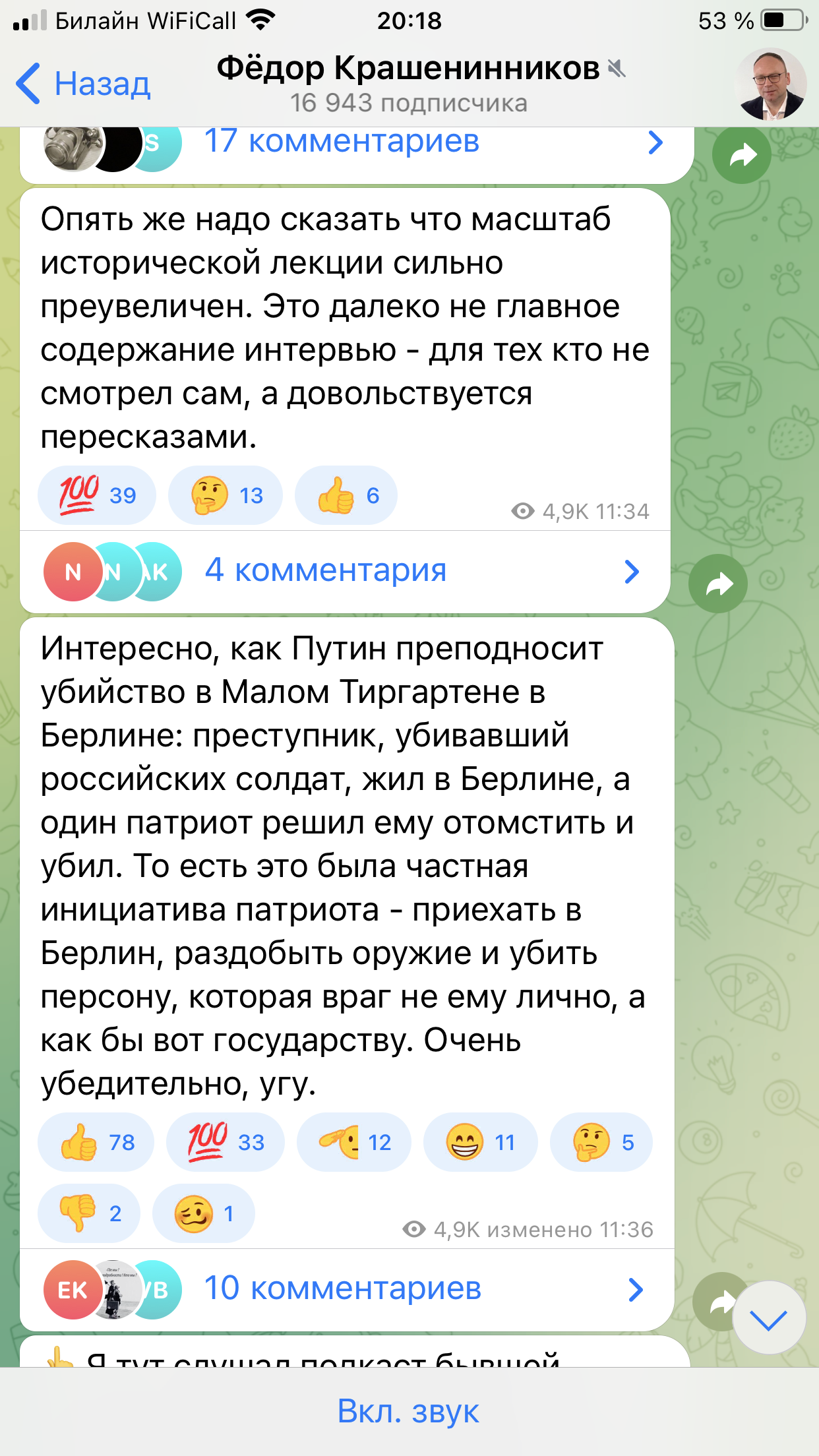Viewport: 819px width, 1456px height.
Task: Tap the 100 reaction with 33
Action: [225, 1142]
